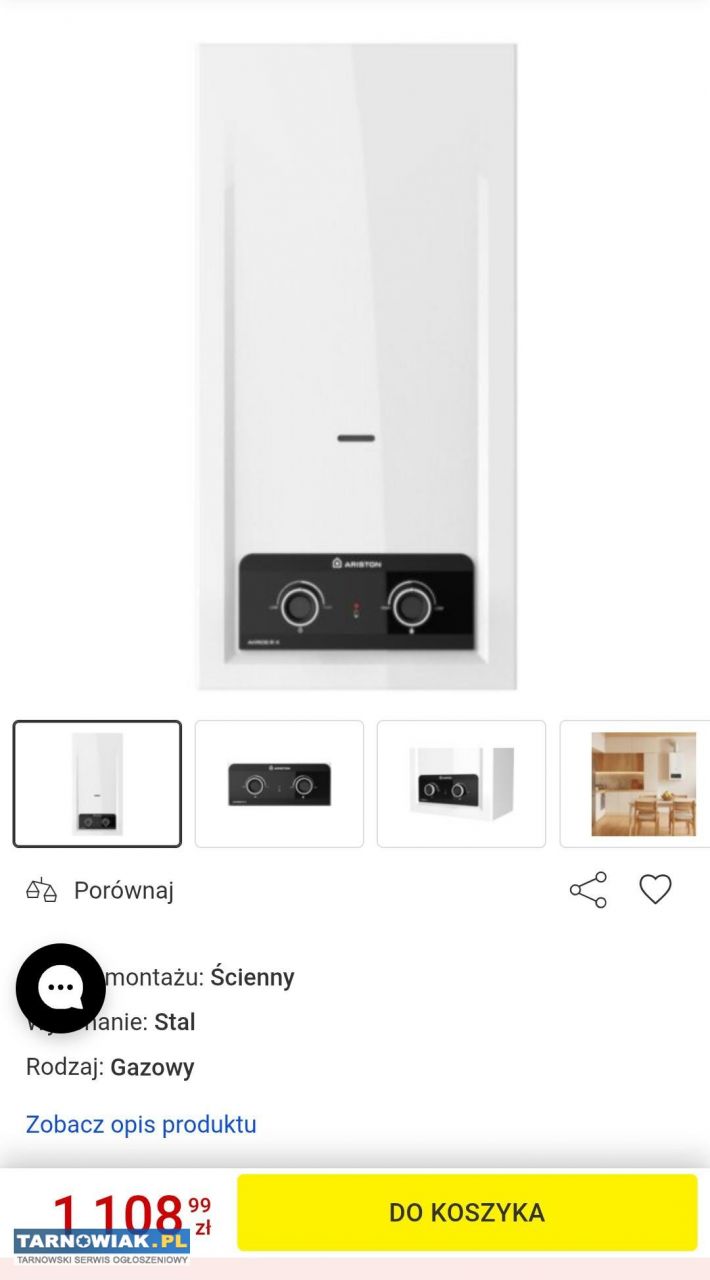This screenshot has width=710, height=1280.
Task: Add product to favorites with heart
Action: (x=655, y=889)
